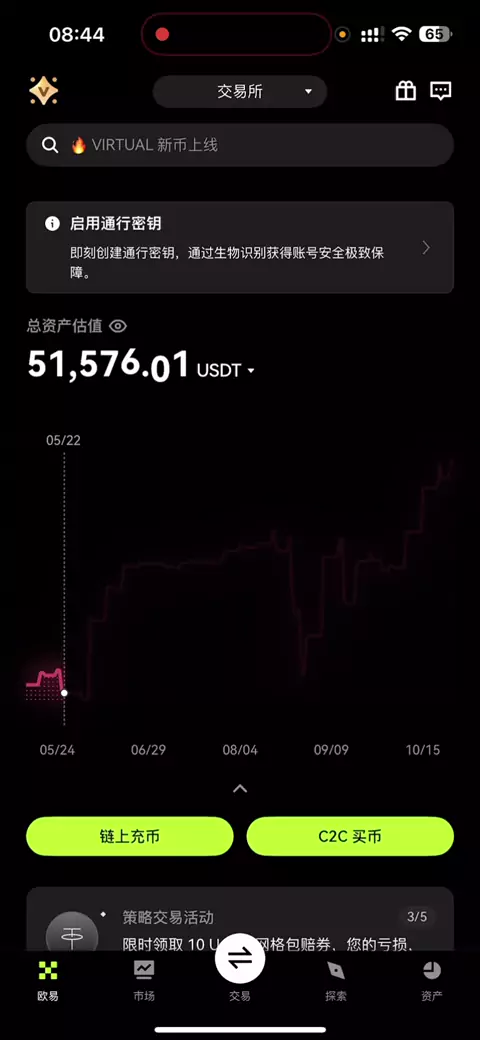Image resolution: width=480 pixels, height=1040 pixels.
Task: Open the center 交易 trade button
Action: click(x=240, y=958)
